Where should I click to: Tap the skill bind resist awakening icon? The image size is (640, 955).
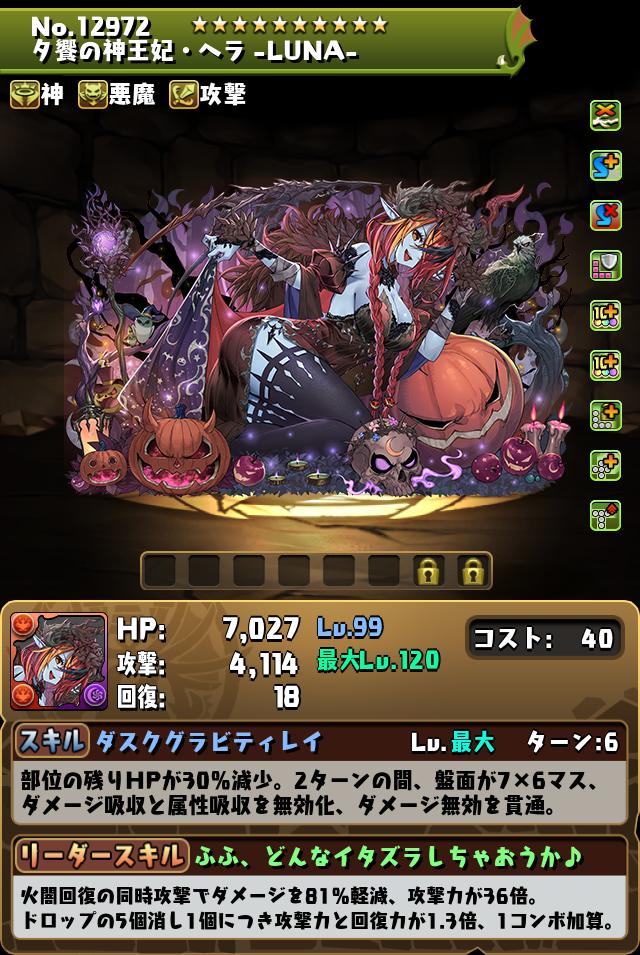click(605, 215)
